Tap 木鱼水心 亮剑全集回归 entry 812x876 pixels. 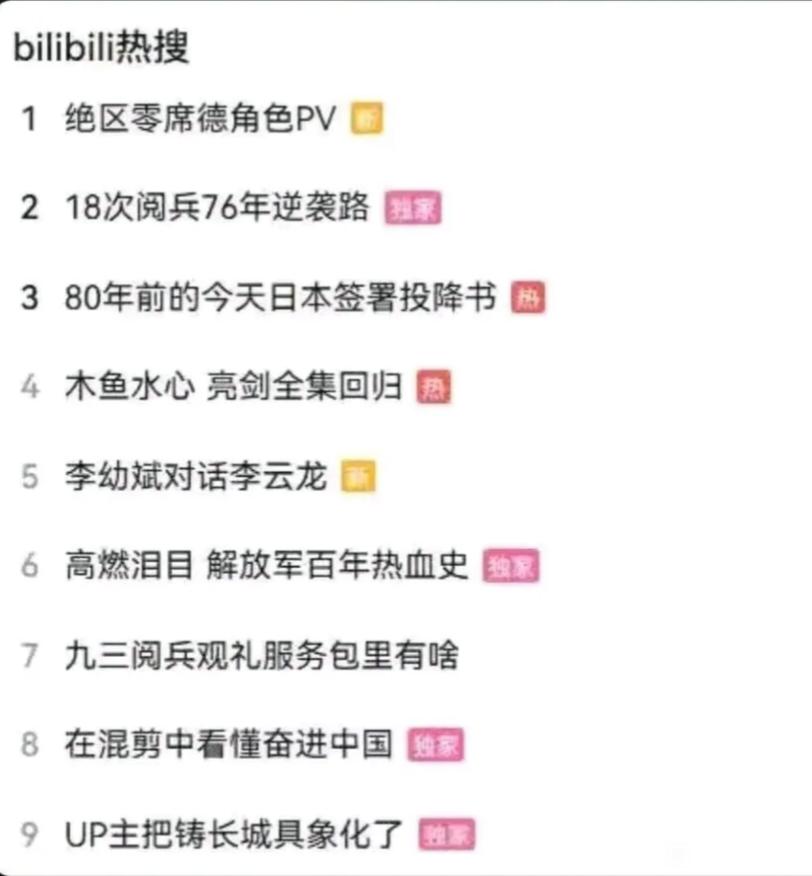click(x=233, y=387)
